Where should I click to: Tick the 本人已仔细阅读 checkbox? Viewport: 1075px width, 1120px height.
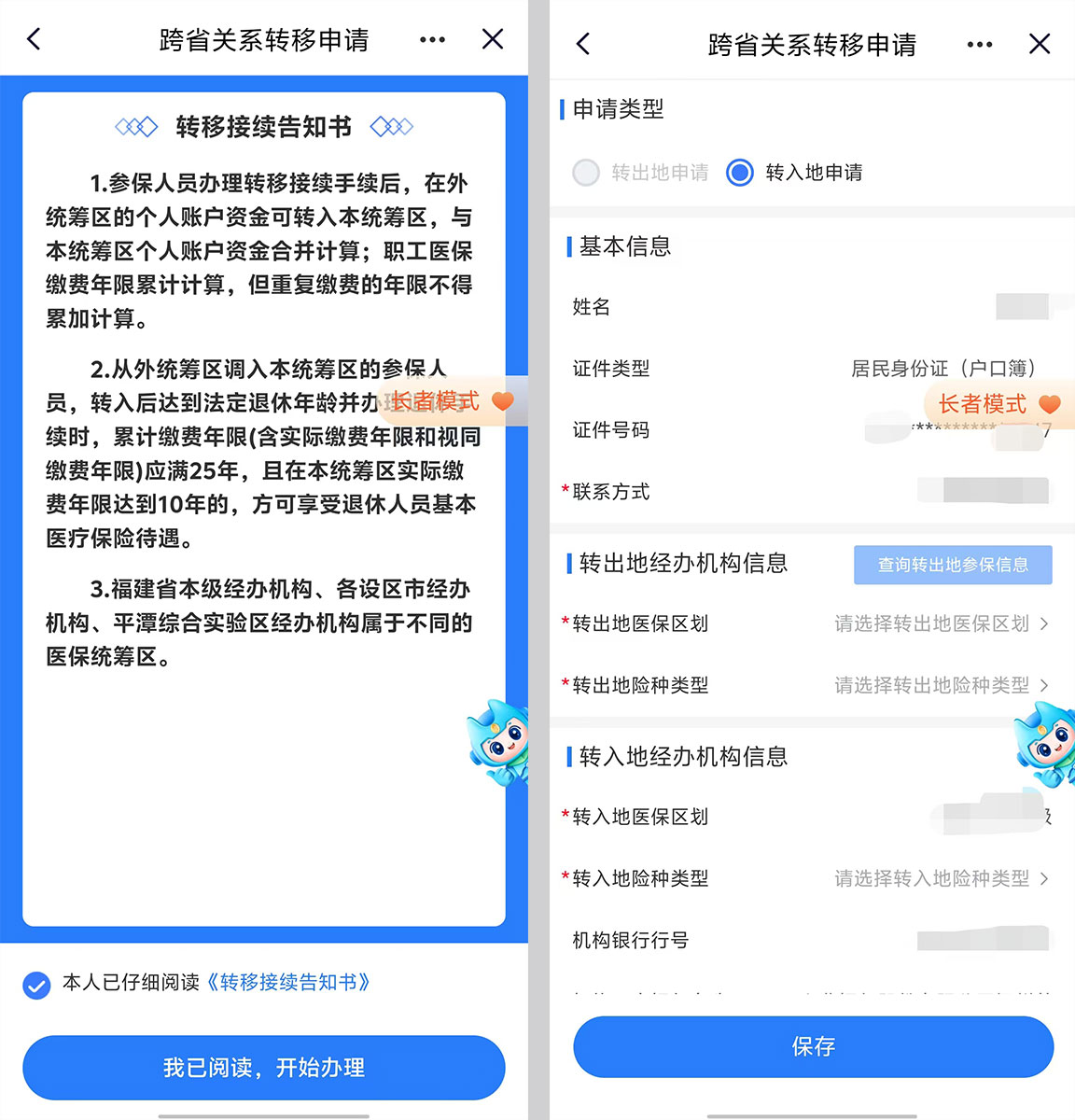tap(36, 985)
